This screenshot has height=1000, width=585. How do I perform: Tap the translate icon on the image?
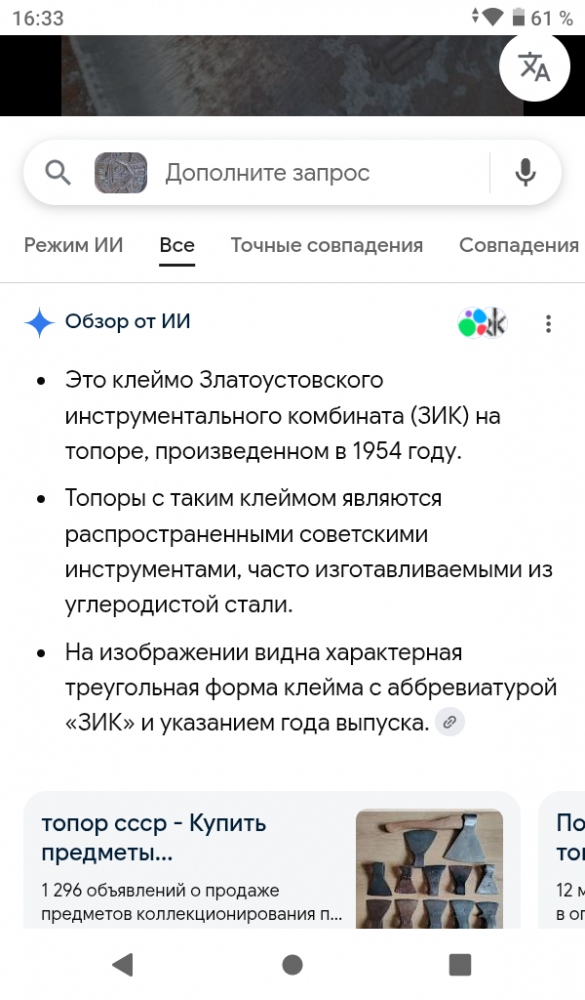click(x=533, y=68)
